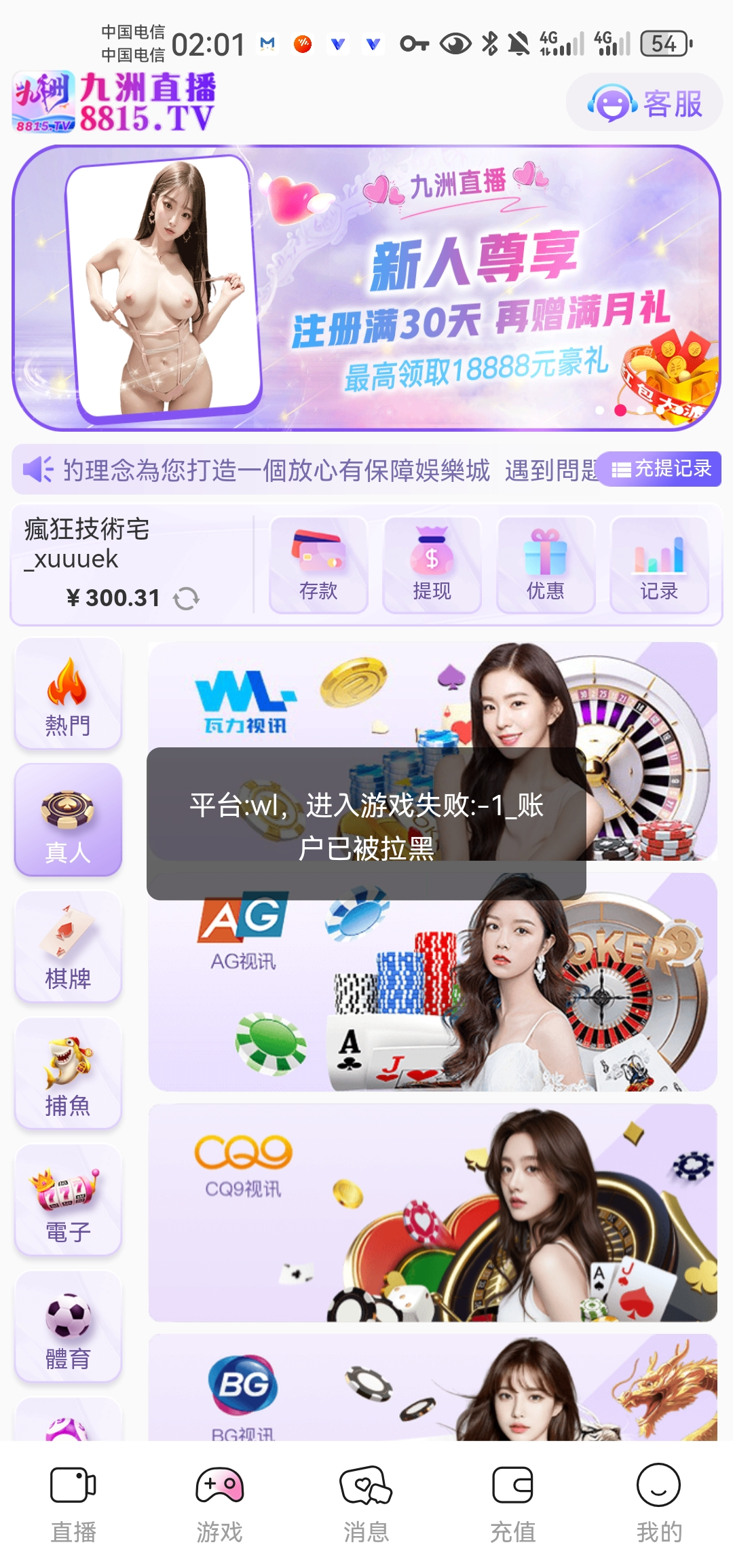View 优惠 promotions

546,565
